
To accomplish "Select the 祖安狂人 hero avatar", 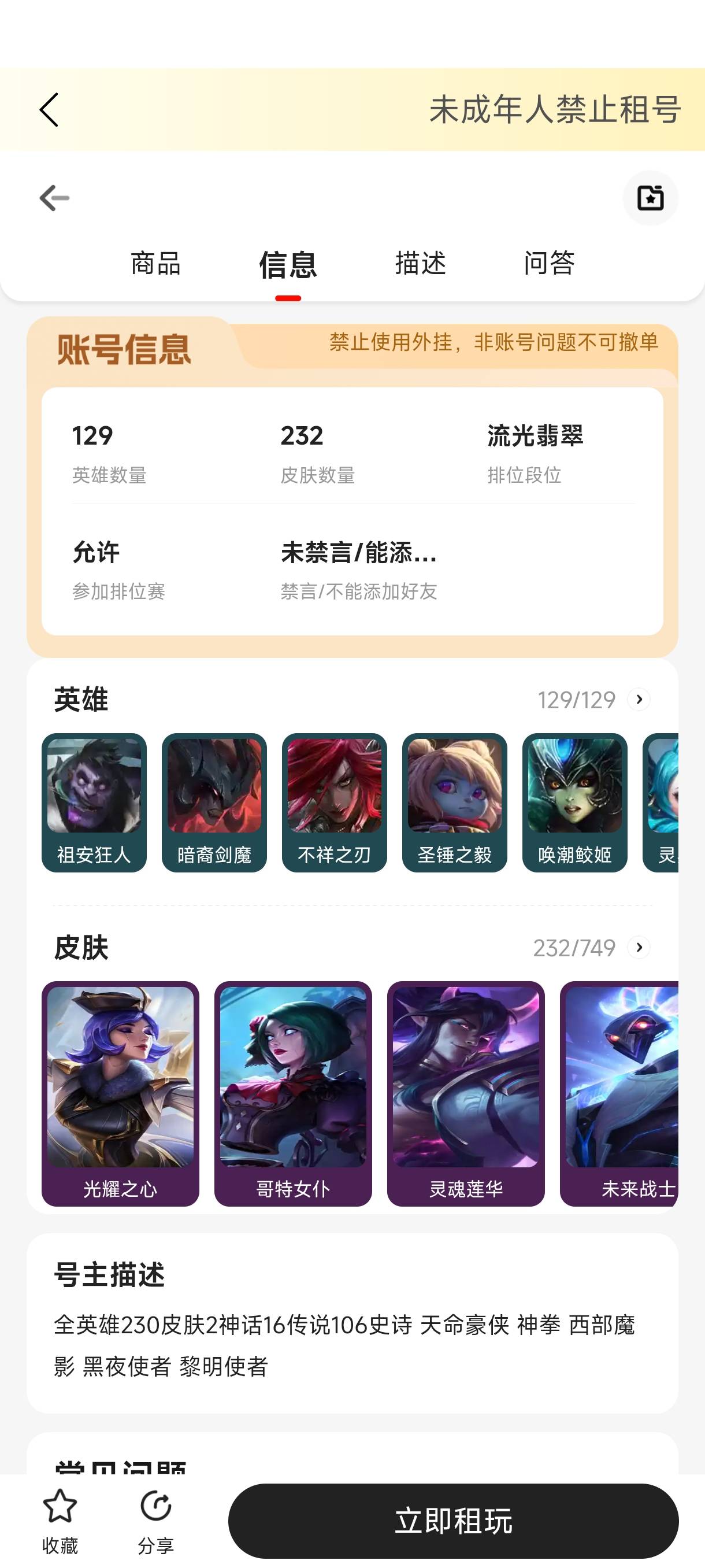I will click(94, 804).
